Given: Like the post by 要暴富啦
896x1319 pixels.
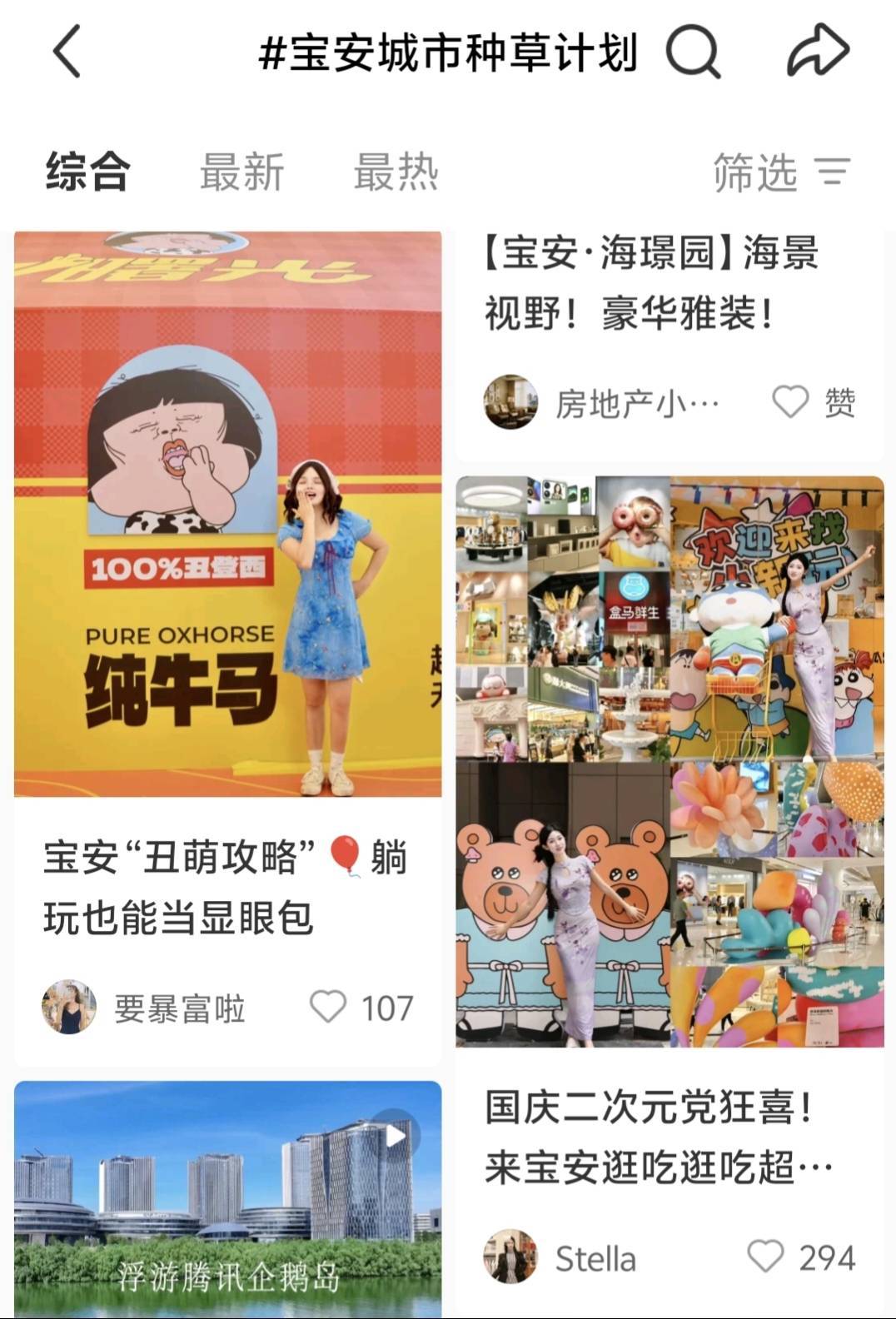Looking at the screenshot, I should point(328,1007).
